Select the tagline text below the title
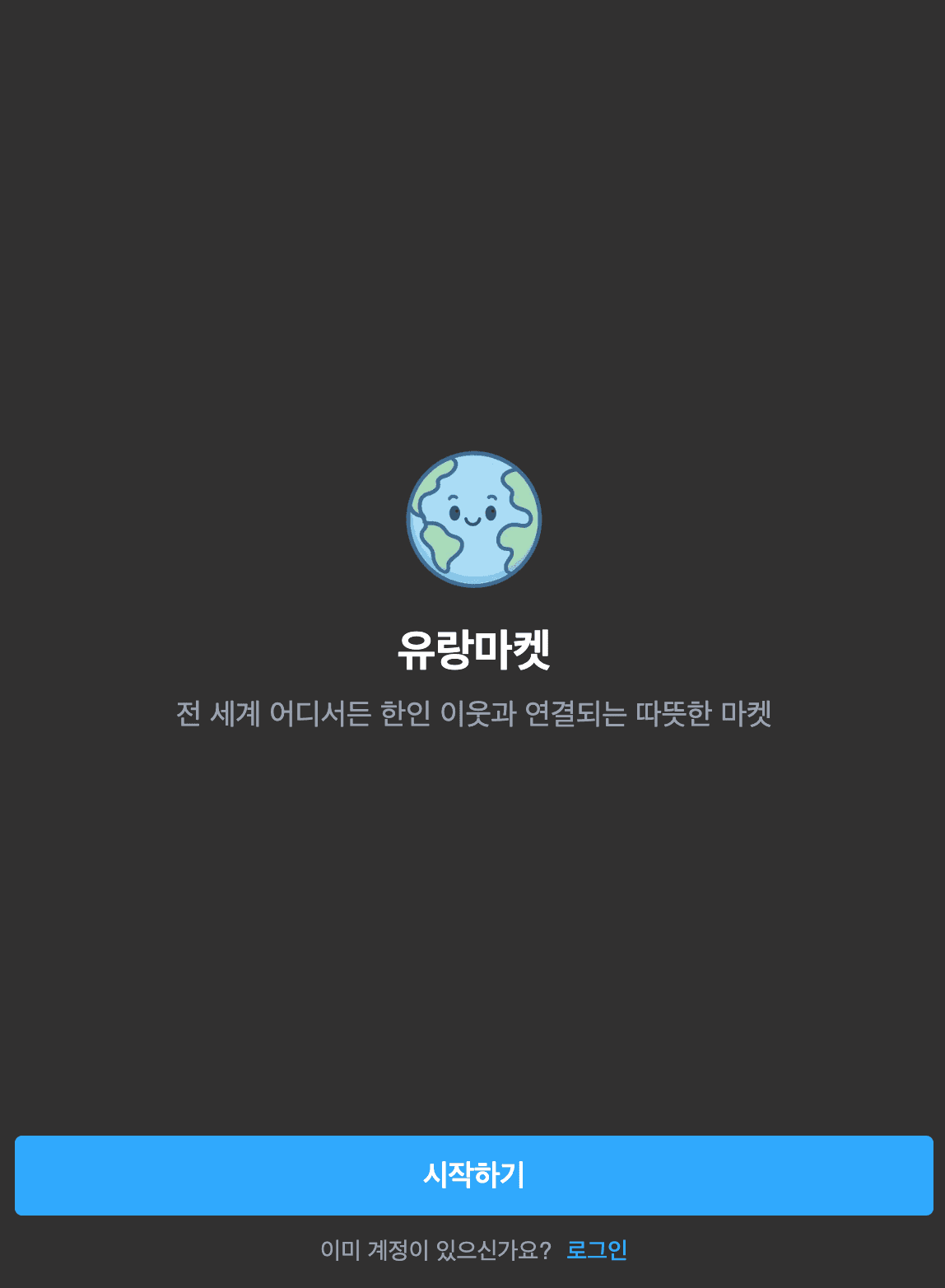The image size is (945, 1288). tap(472, 713)
